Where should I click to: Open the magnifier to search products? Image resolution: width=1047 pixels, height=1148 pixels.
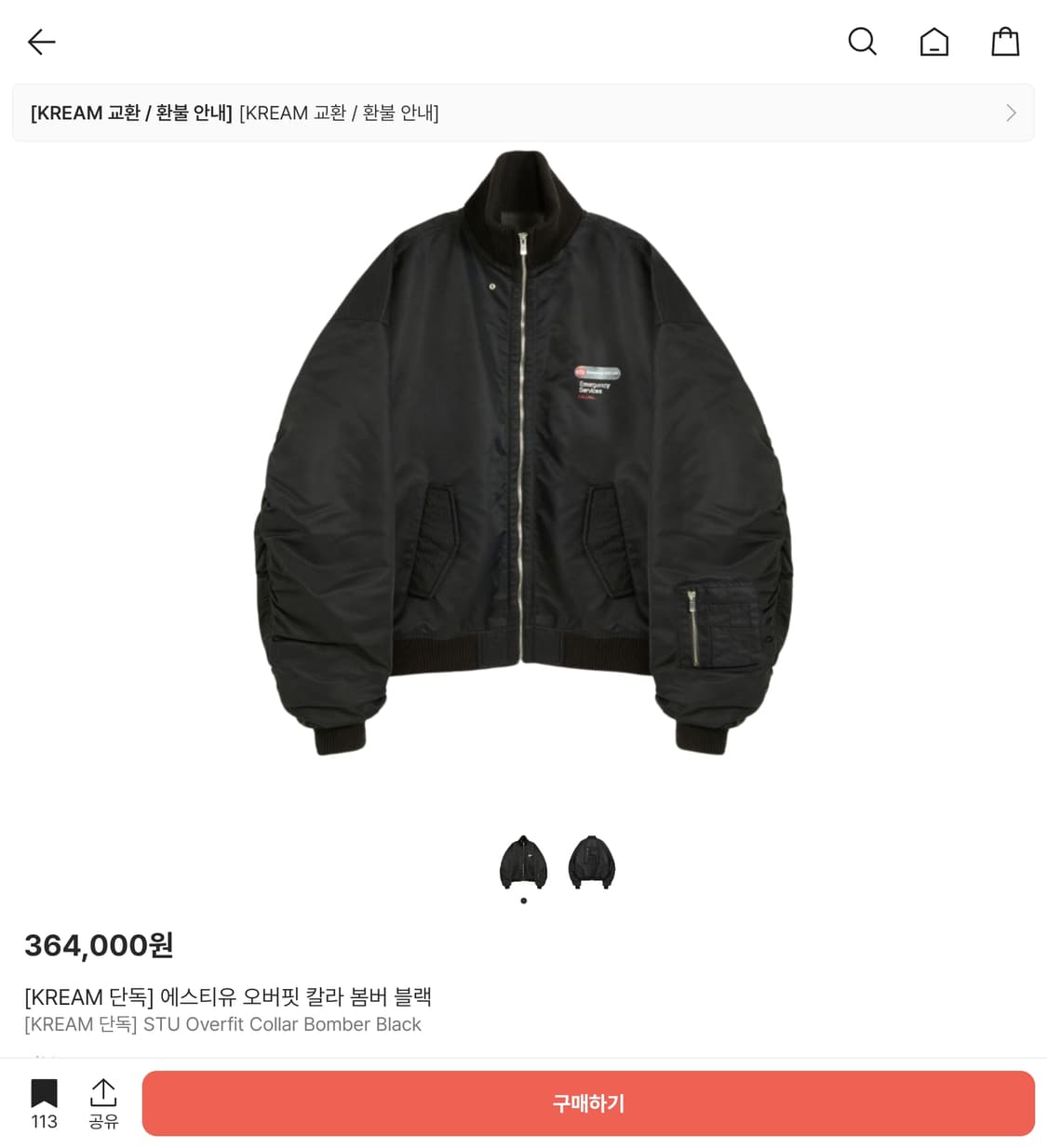click(x=862, y=41)
